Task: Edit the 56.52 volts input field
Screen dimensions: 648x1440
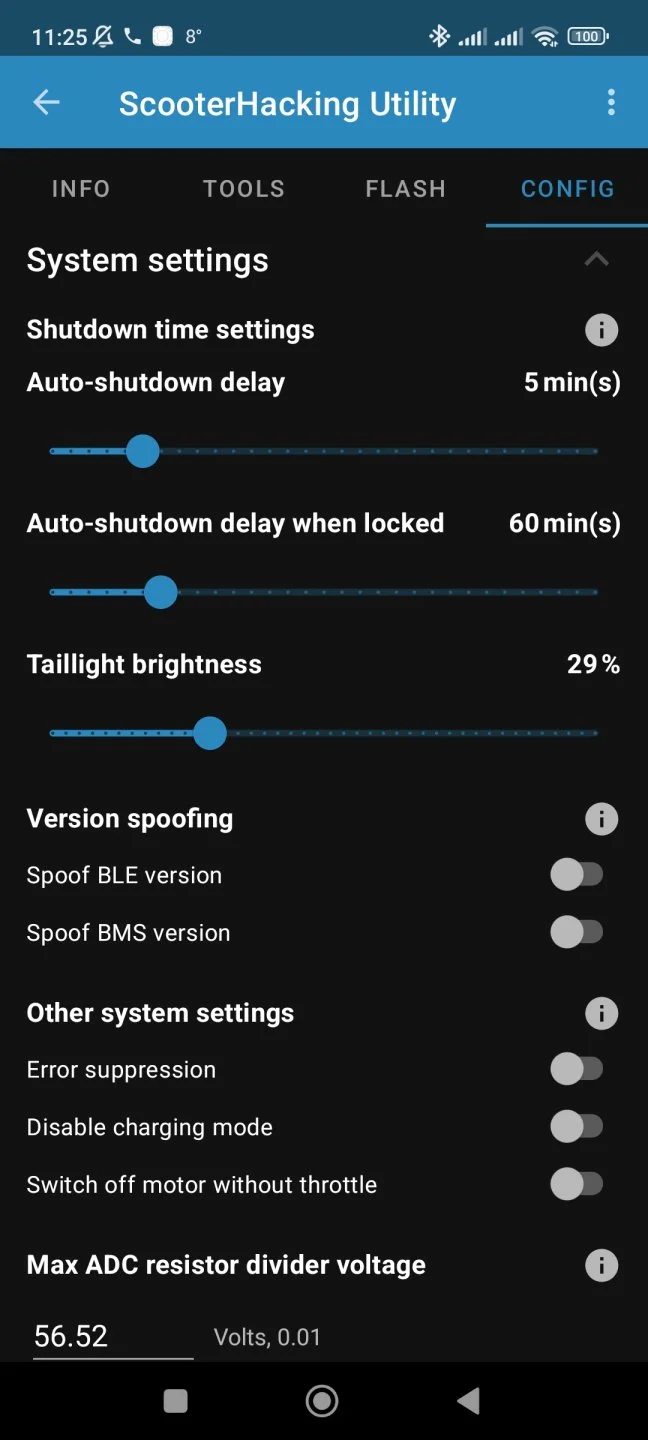Action: click(x=112, y=1336)
